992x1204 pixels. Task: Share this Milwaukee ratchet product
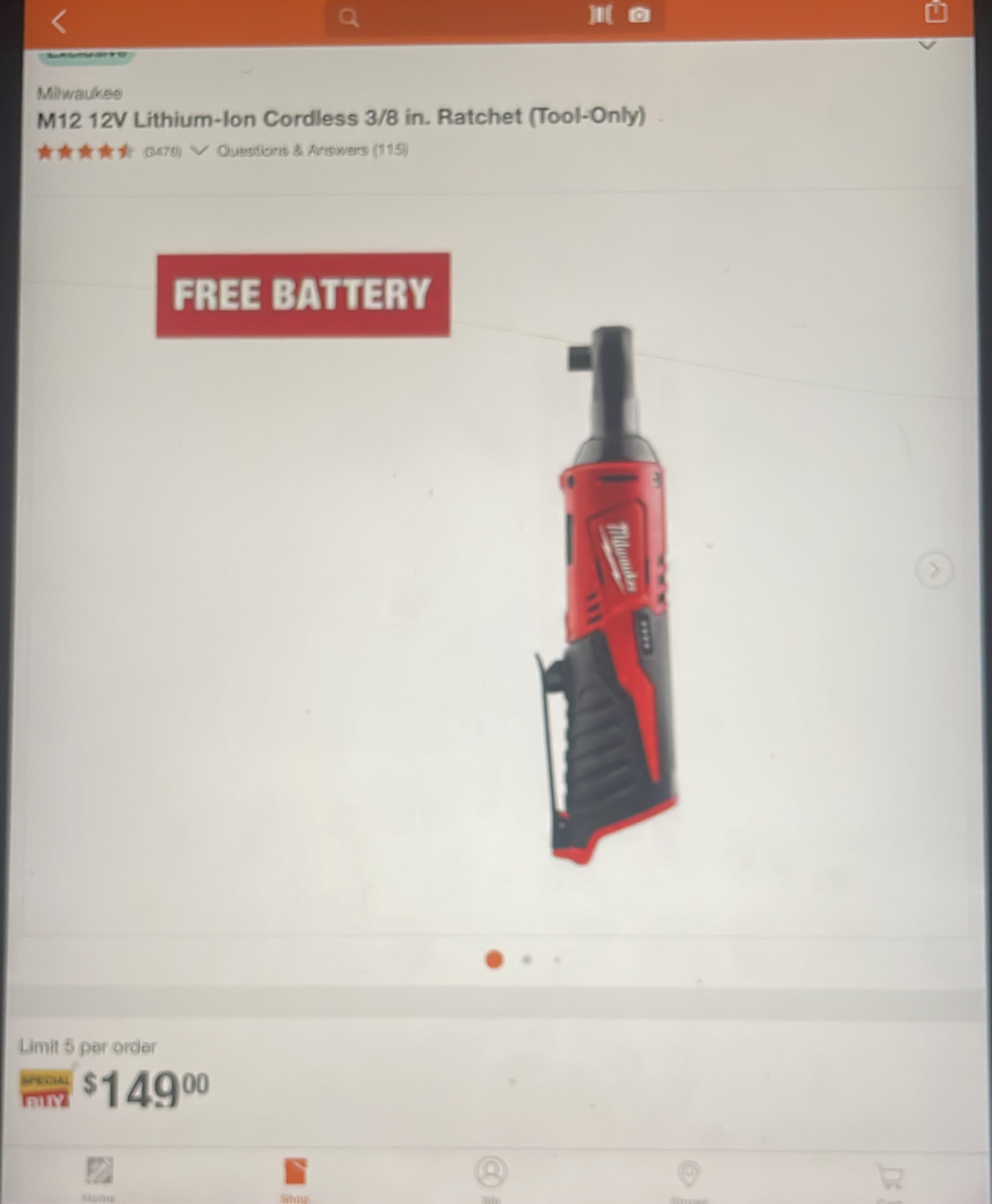pos(936,13)
